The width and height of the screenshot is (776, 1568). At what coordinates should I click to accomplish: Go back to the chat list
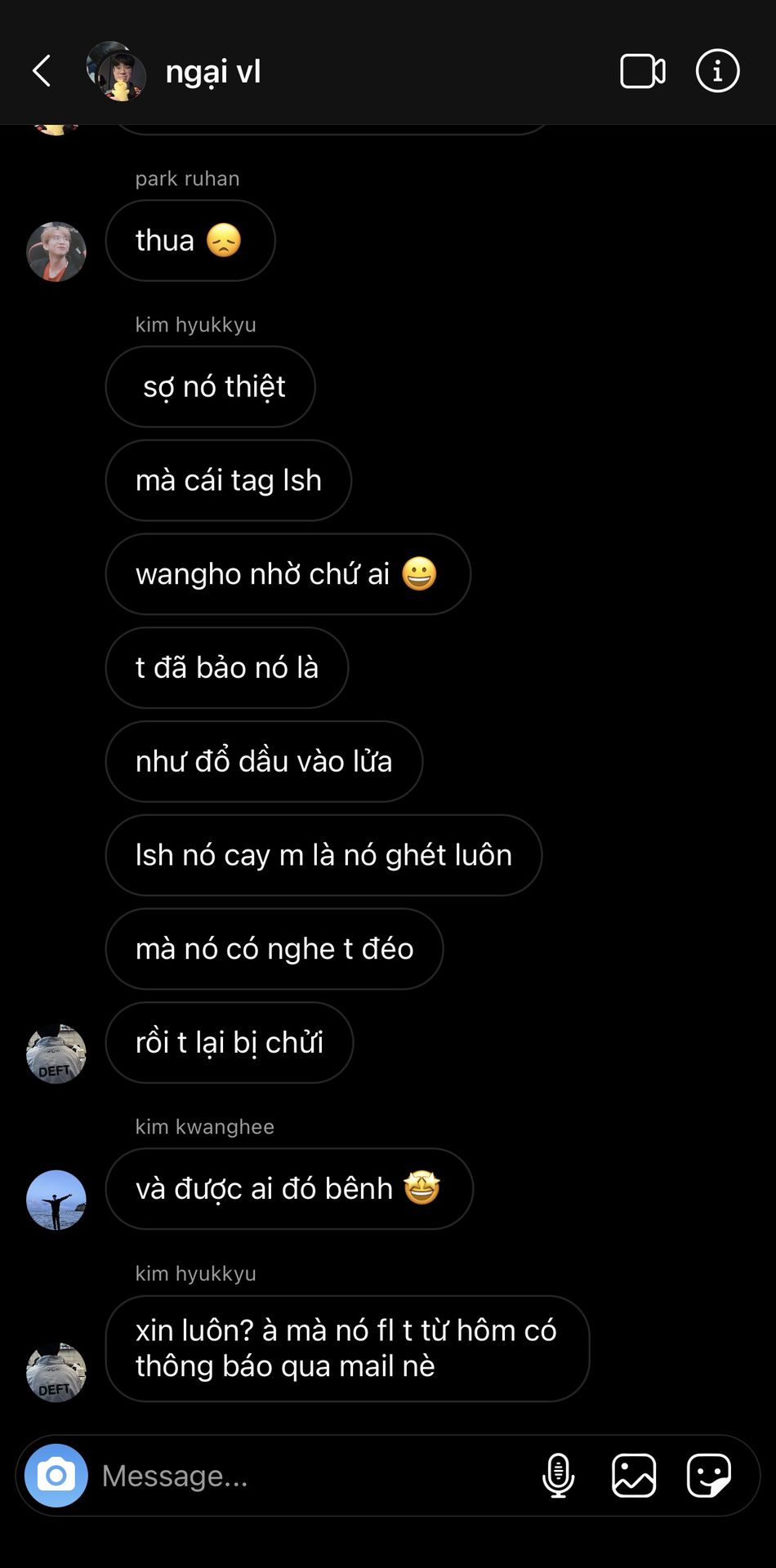[42, 71]
